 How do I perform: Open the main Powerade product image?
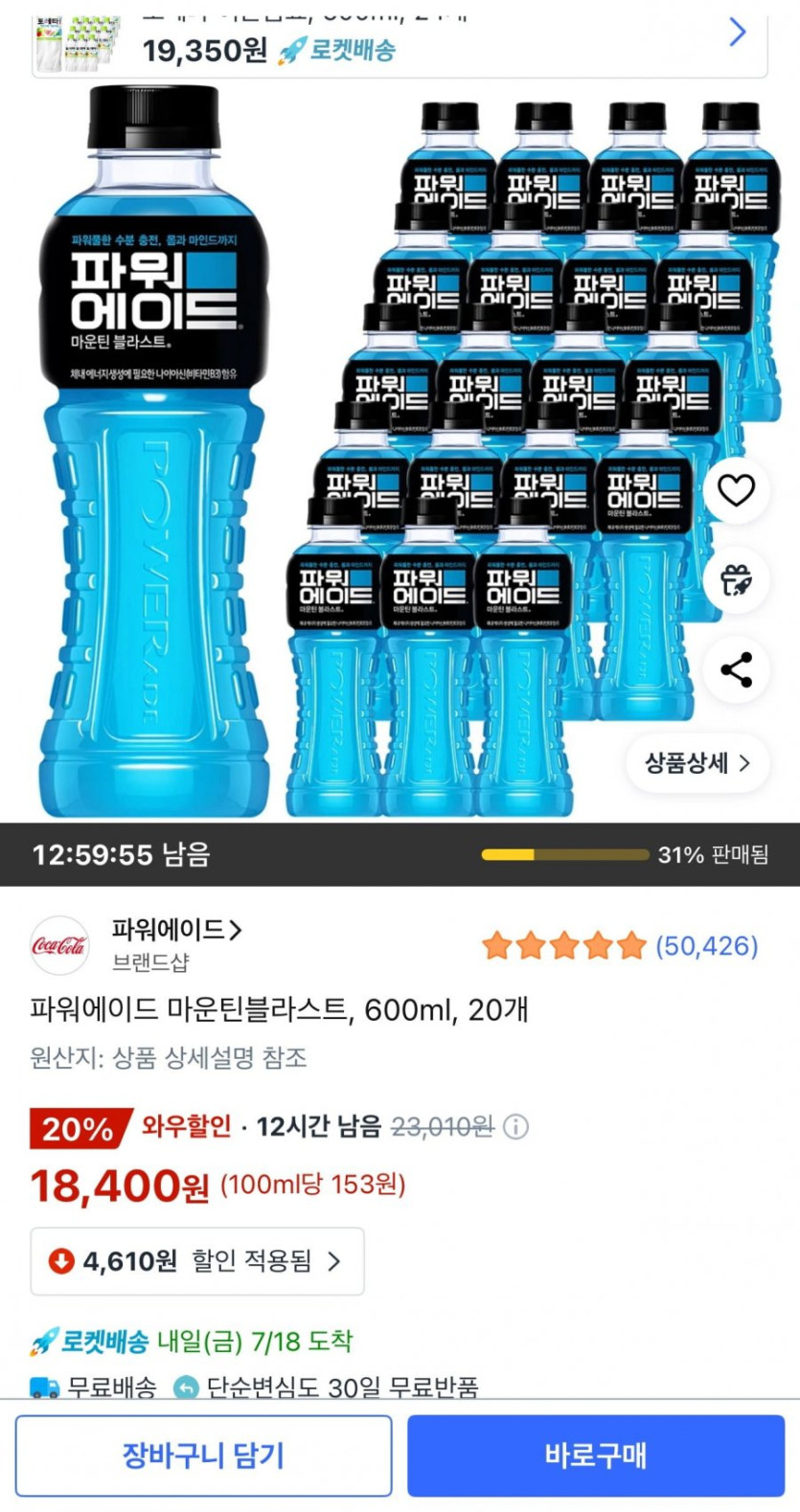153,450
